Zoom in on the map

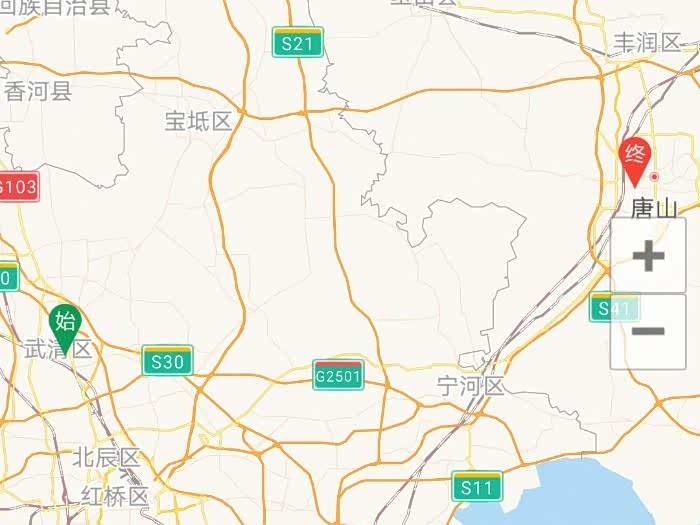coord(648,256)
